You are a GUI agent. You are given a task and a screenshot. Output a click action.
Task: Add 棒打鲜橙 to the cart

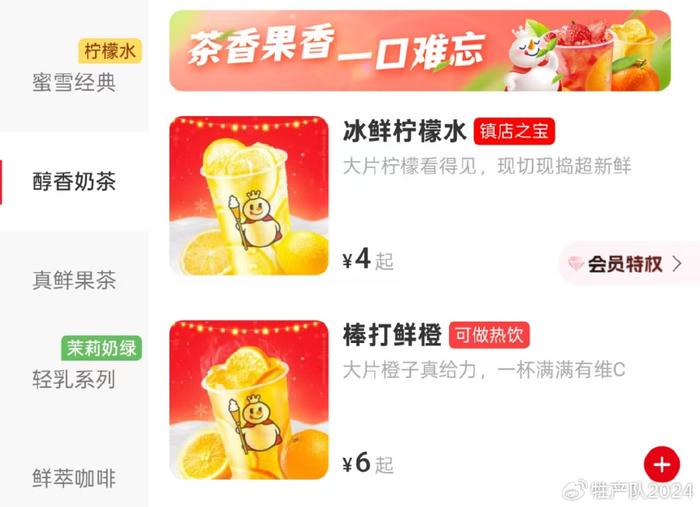pos(661,464)
